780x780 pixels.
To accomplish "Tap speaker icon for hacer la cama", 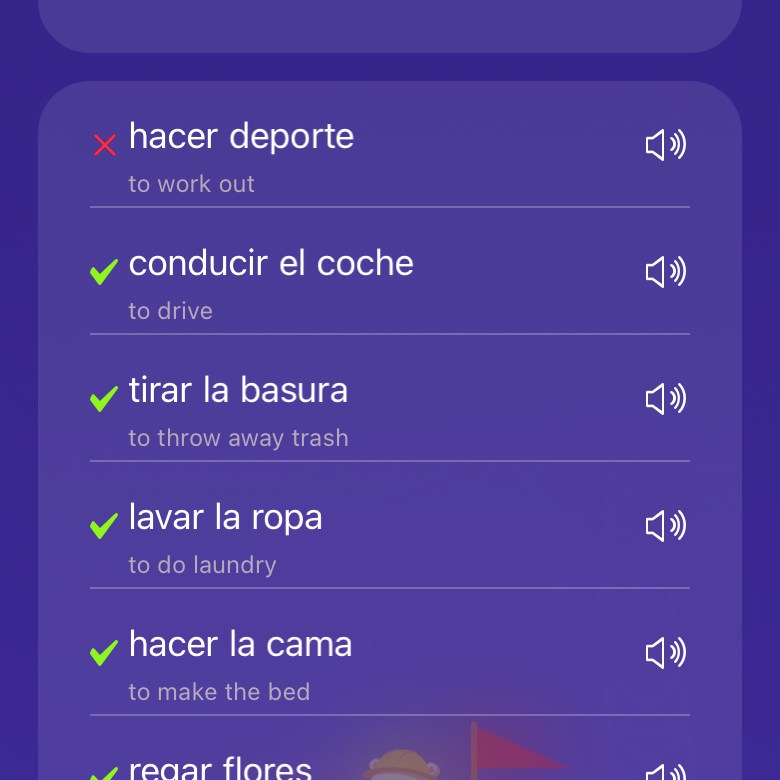I will (665, 653).
